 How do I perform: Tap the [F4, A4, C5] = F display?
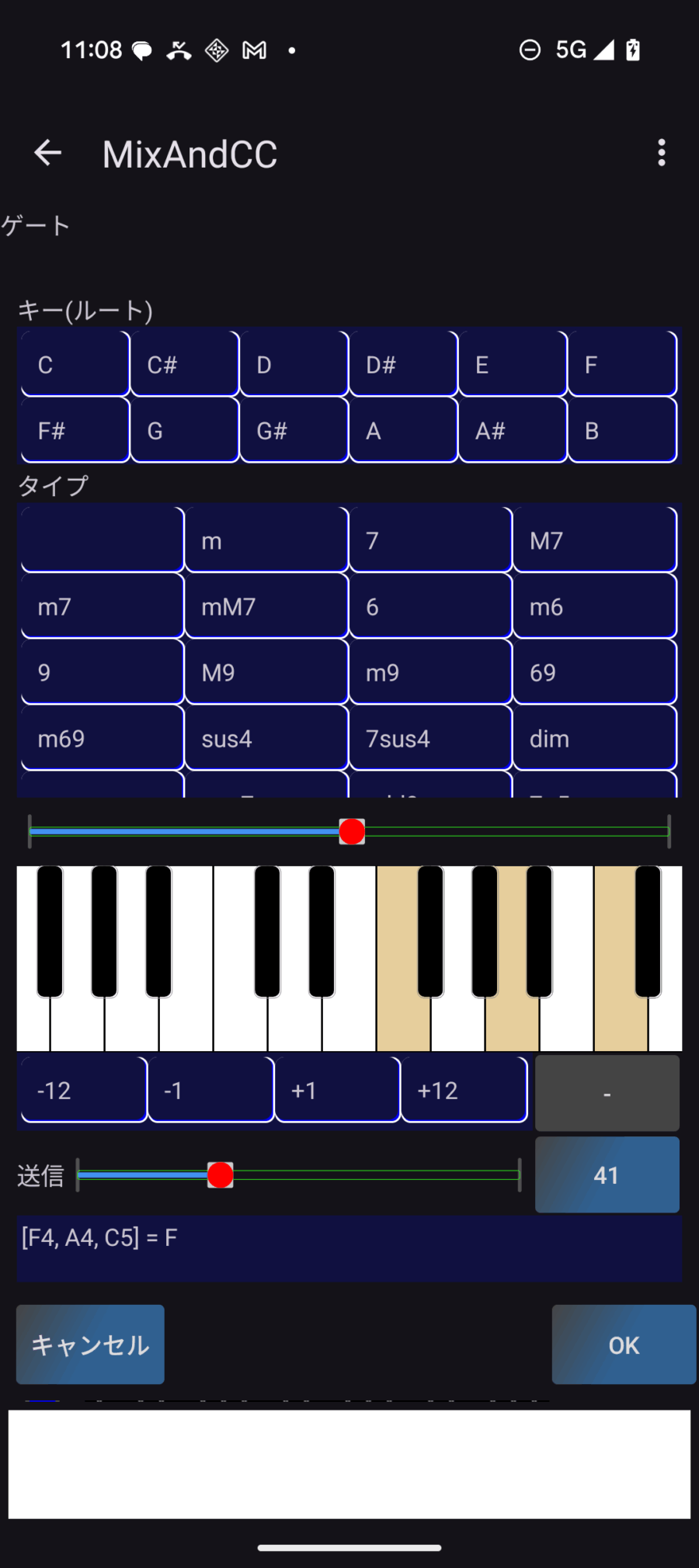[349, 1239]
